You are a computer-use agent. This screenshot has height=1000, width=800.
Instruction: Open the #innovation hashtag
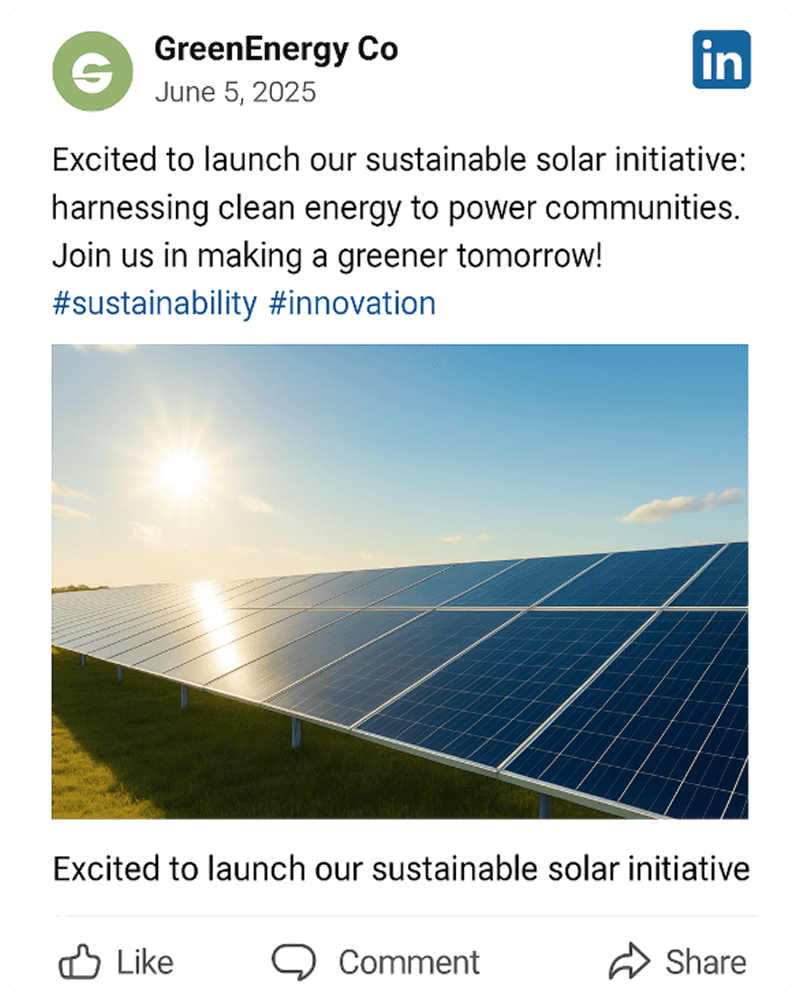[x=352, y=303]
